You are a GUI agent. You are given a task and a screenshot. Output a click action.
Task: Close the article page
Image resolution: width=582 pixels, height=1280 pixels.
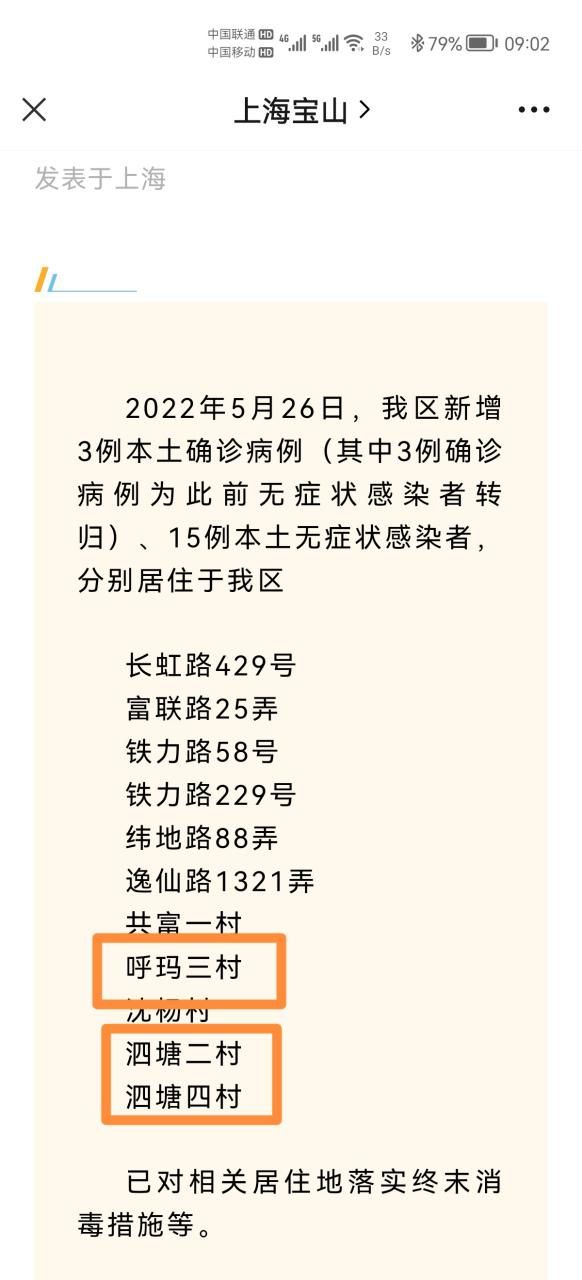coord(35,110)
